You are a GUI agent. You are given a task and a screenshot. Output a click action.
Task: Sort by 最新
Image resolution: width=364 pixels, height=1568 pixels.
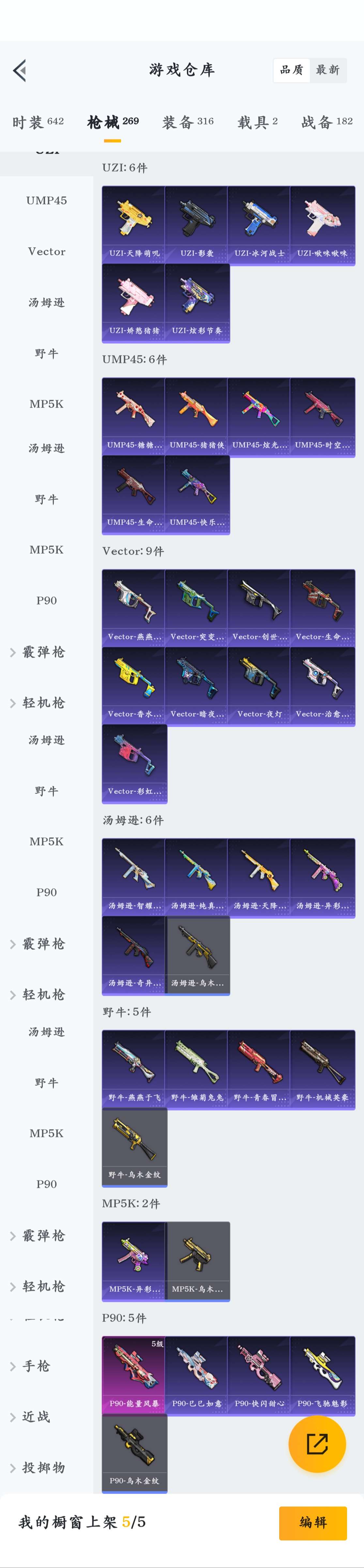(327, 70)
